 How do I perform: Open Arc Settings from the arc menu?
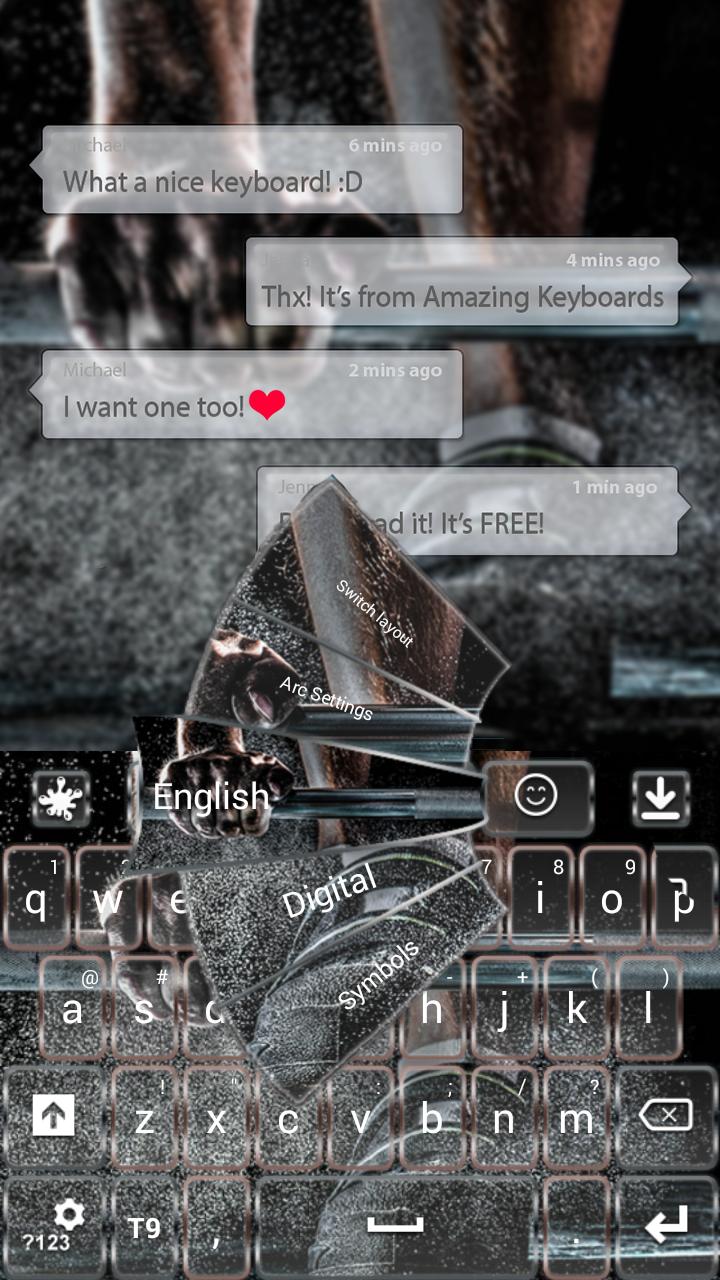(x=325, y=698)
